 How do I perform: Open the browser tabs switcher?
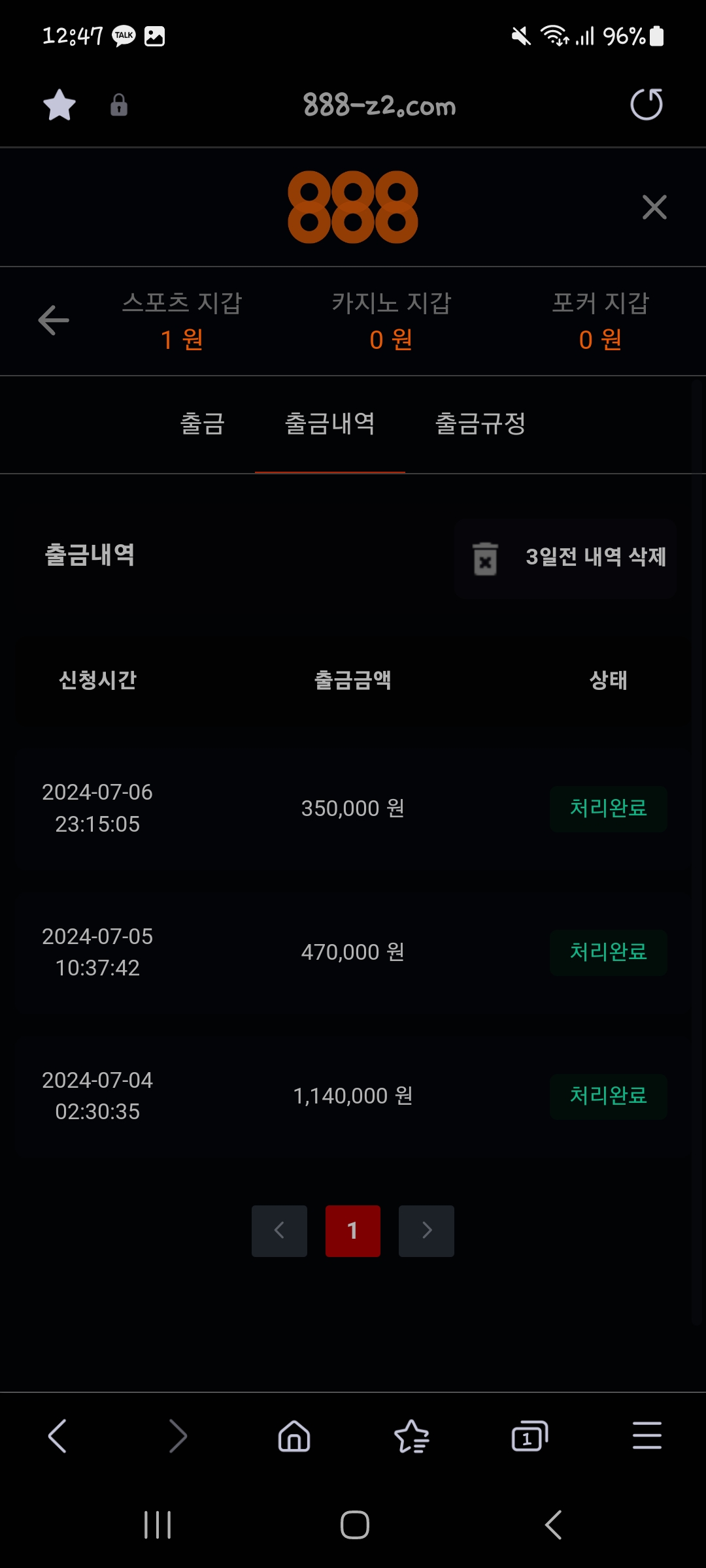(529, 1436)
